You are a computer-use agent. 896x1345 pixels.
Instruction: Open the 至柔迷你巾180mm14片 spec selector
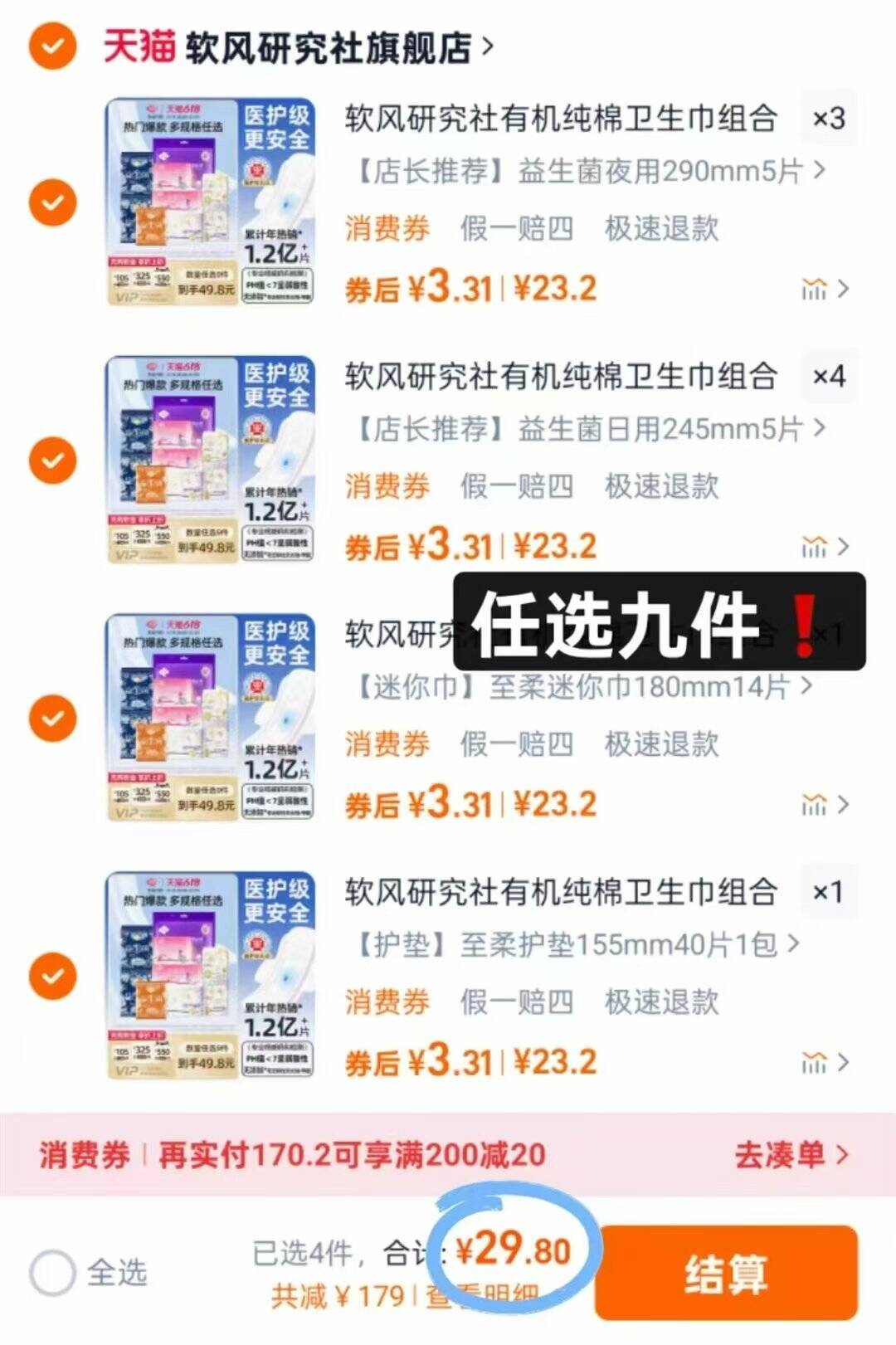click(581, 690)
